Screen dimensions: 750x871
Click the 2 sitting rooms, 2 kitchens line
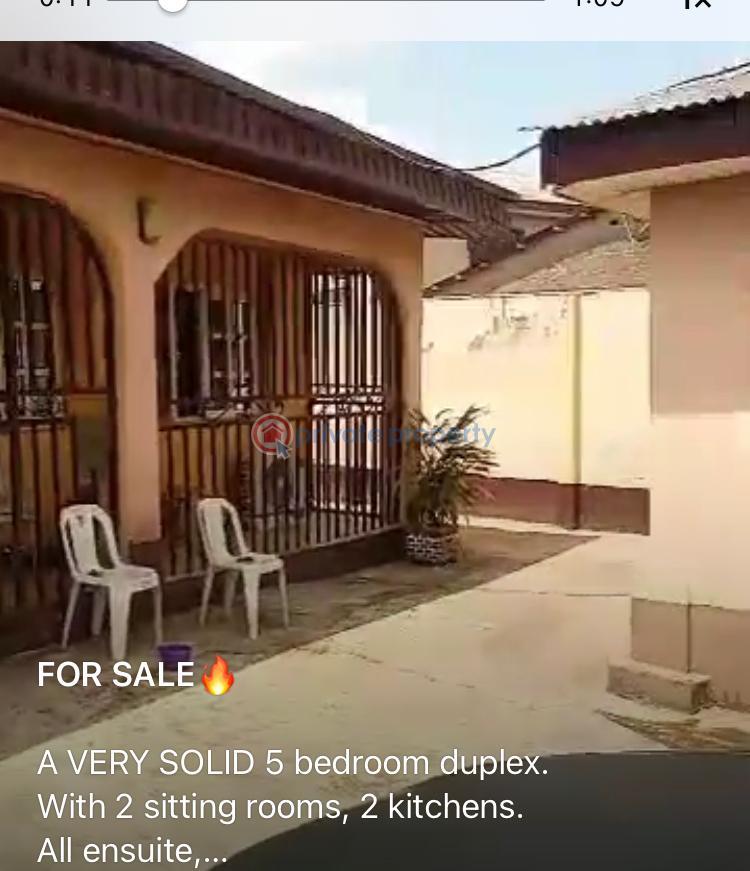tap(280, 806)
